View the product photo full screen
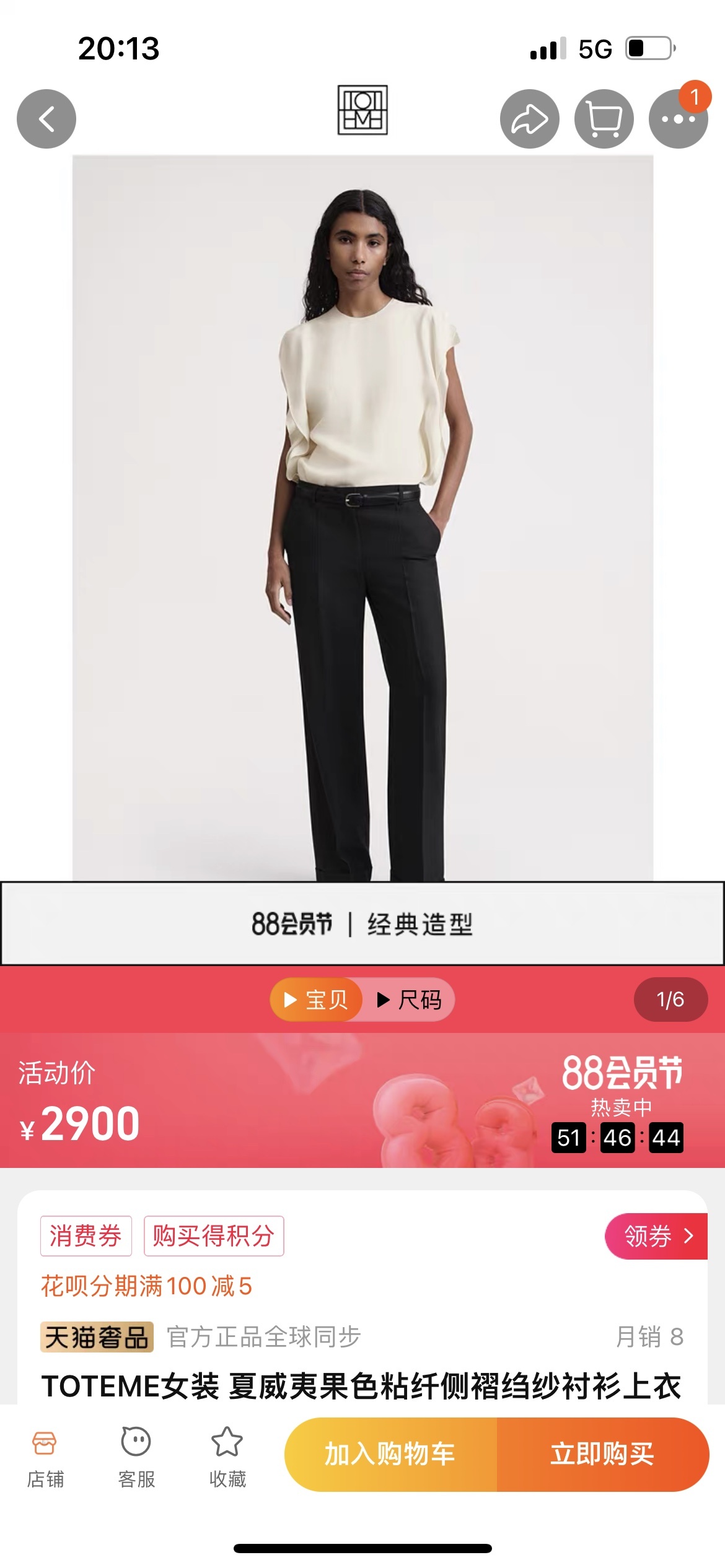This screenshot has width=725, height=1568. (362, 517)
